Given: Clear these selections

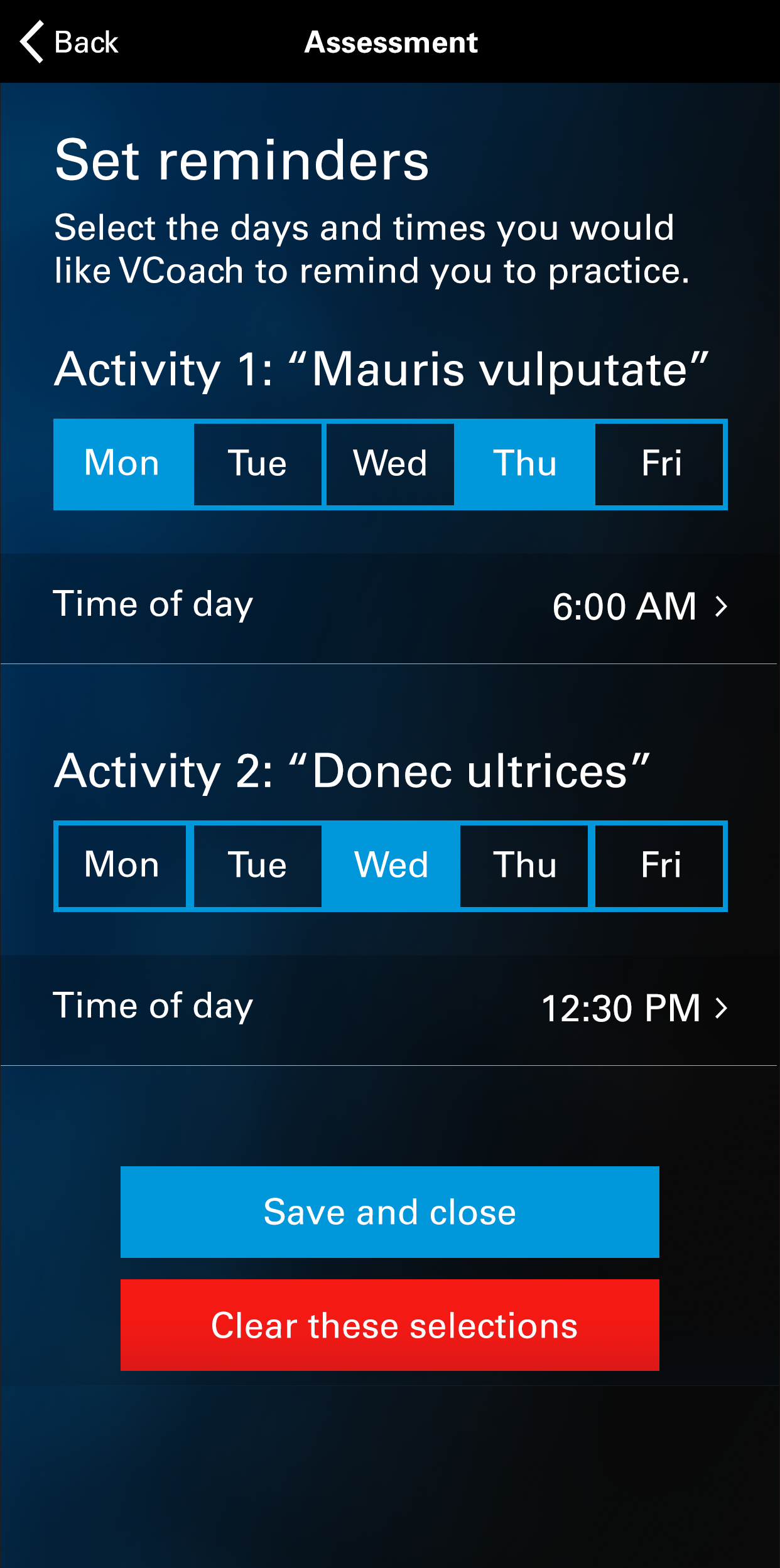Looking at the screenshot, I should 389,1325.
